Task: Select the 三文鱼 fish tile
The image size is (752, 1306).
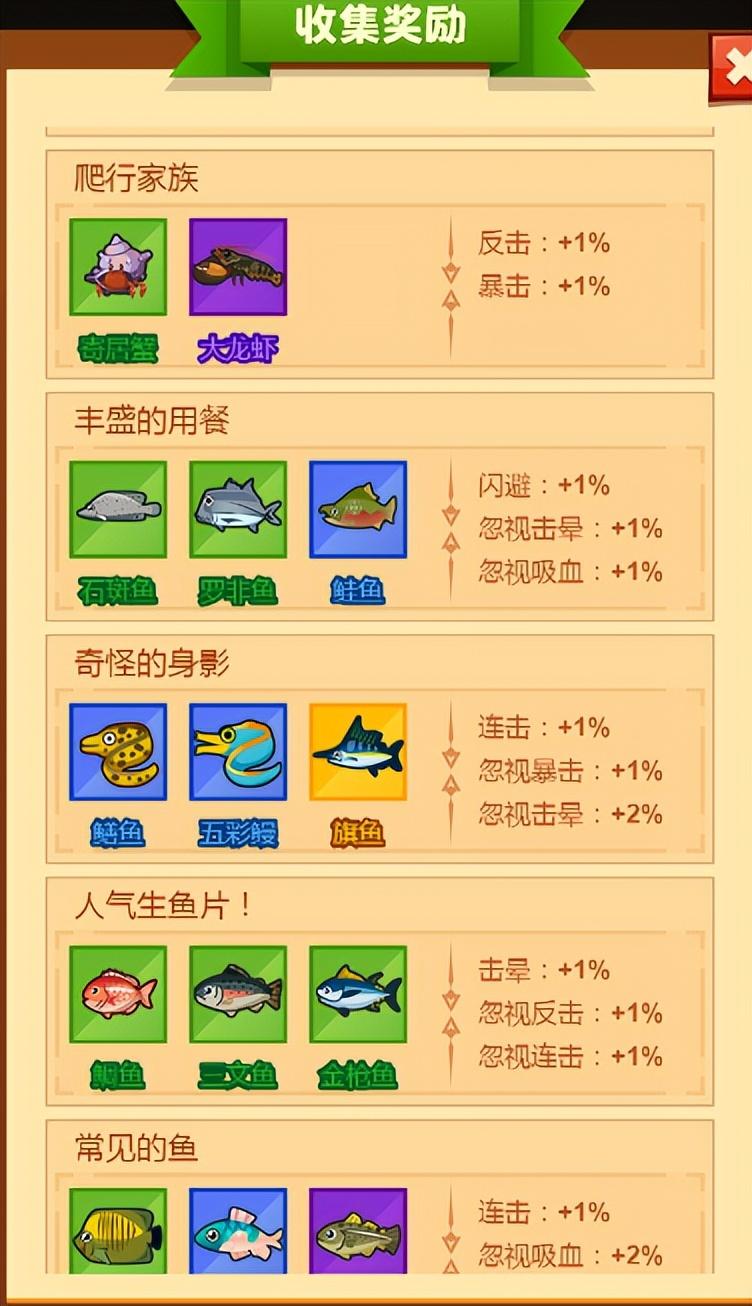Action: click(x=238, y=994)
